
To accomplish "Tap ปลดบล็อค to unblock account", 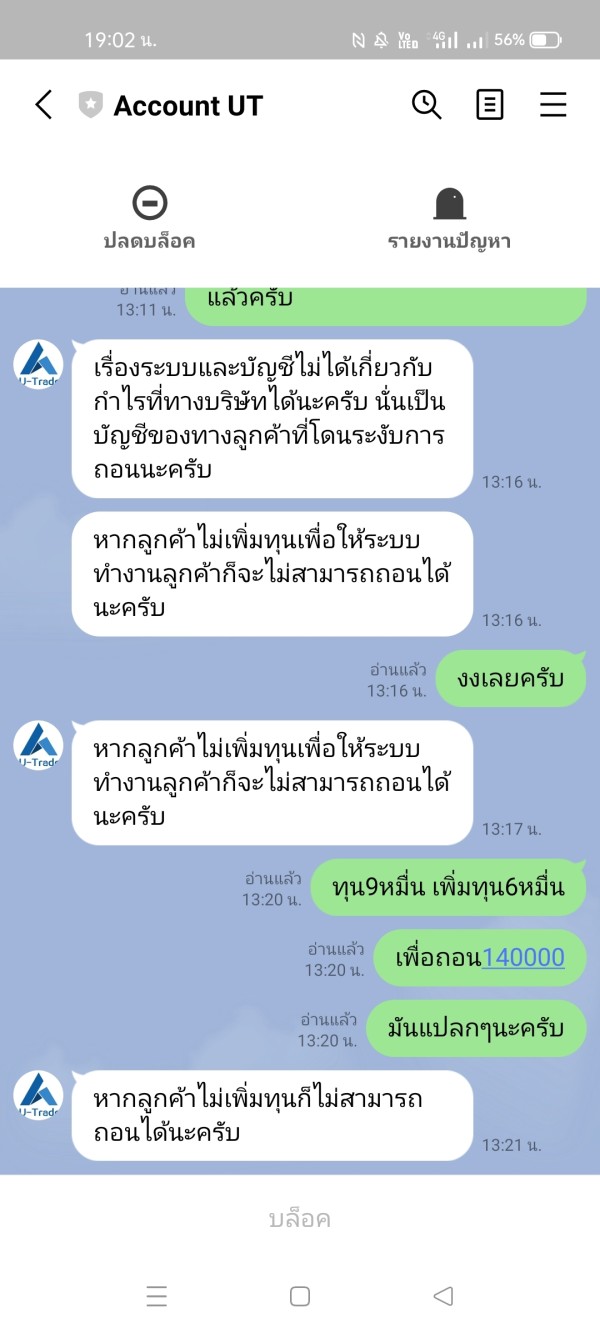I will click(x=149, y=218).
